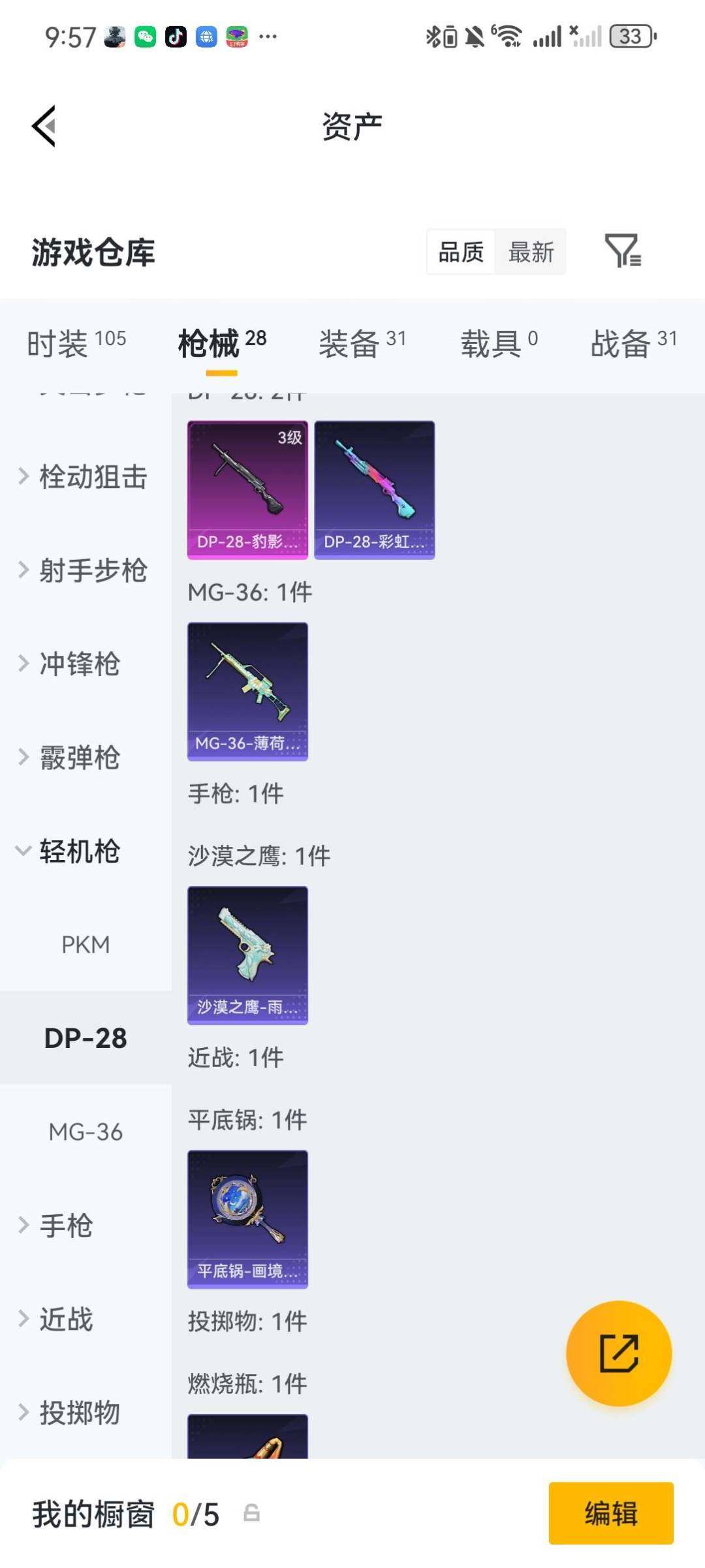Screen dimensions: 705x1568
Task: Go back using the back arrow icon
Action: [44, 127]
